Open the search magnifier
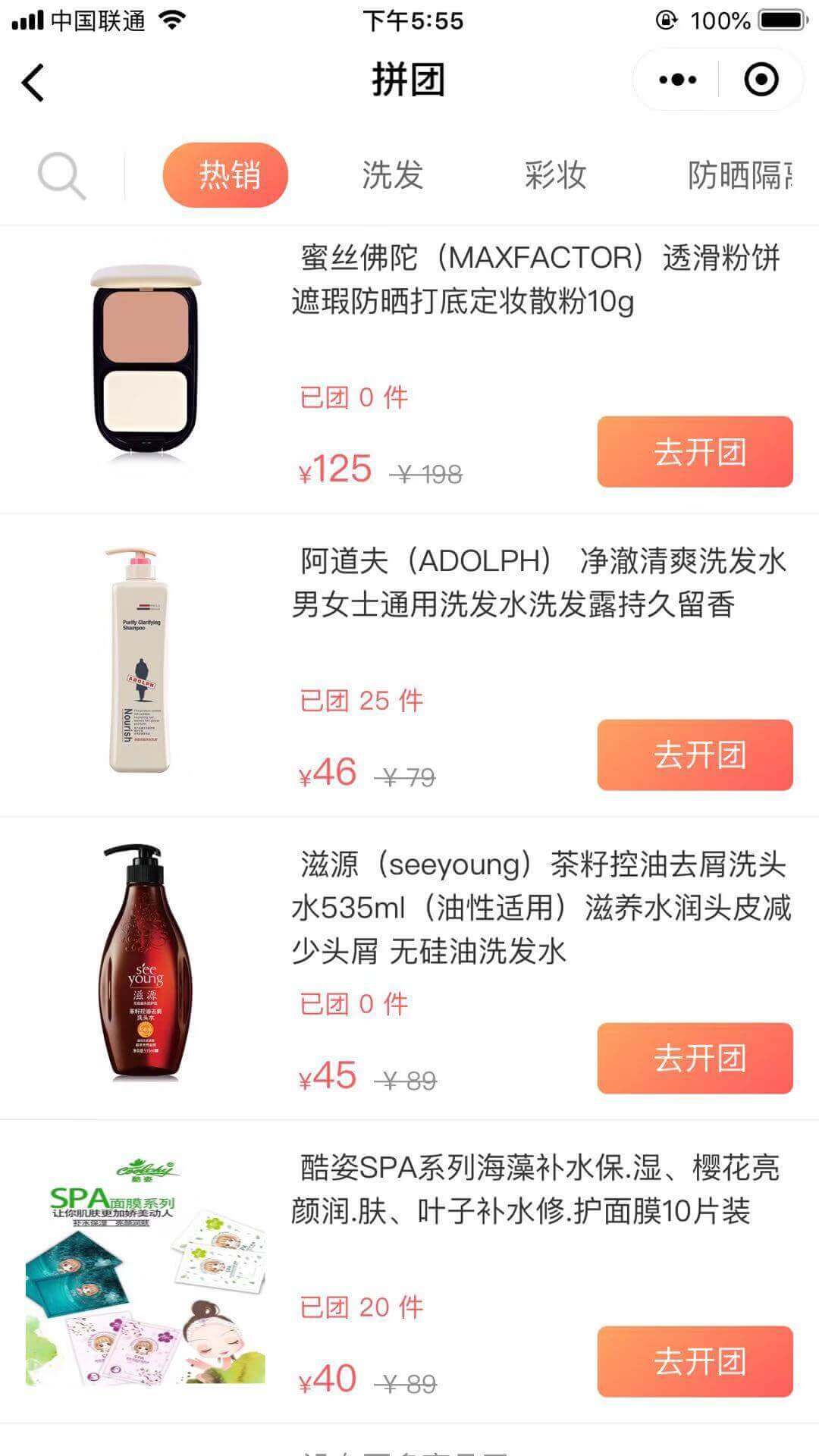The image size is (819, 1456). 61,176
